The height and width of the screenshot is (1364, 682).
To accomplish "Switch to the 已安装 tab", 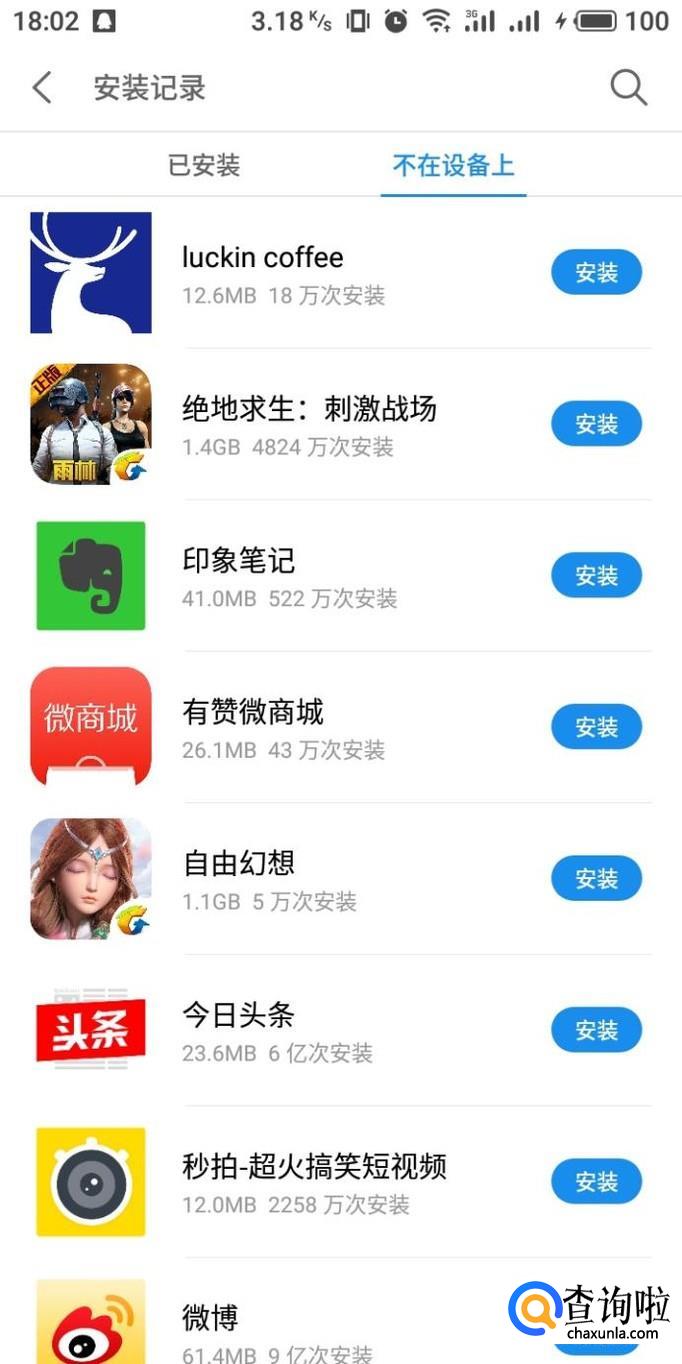I will pos(204,165).
